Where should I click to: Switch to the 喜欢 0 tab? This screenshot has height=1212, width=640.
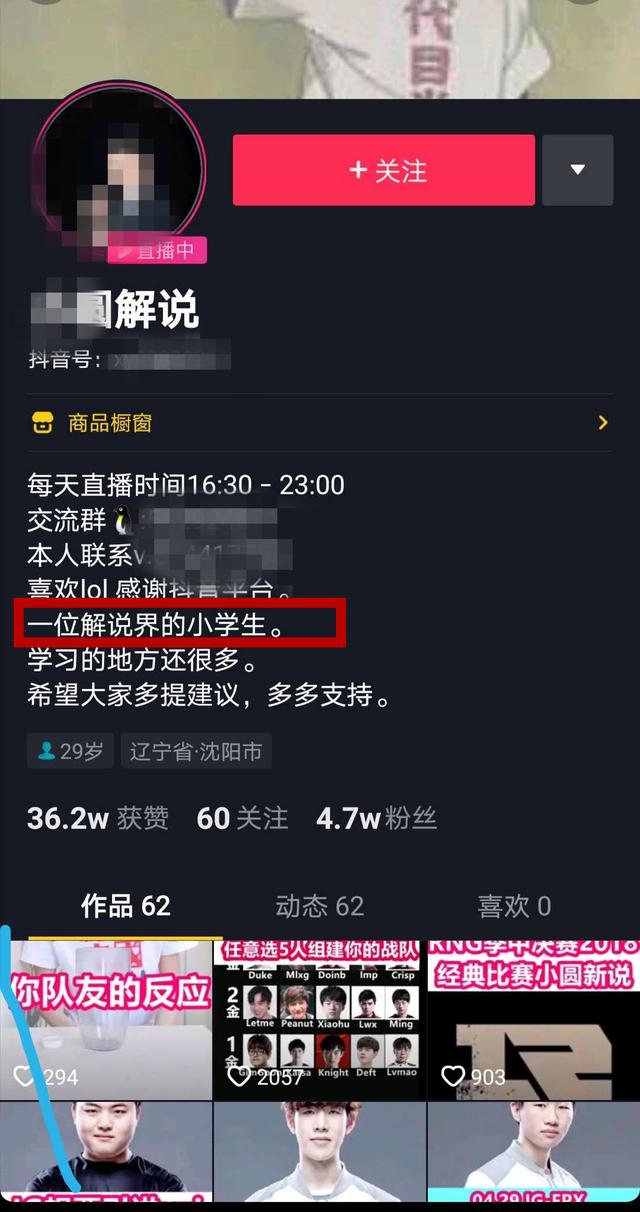514,906
